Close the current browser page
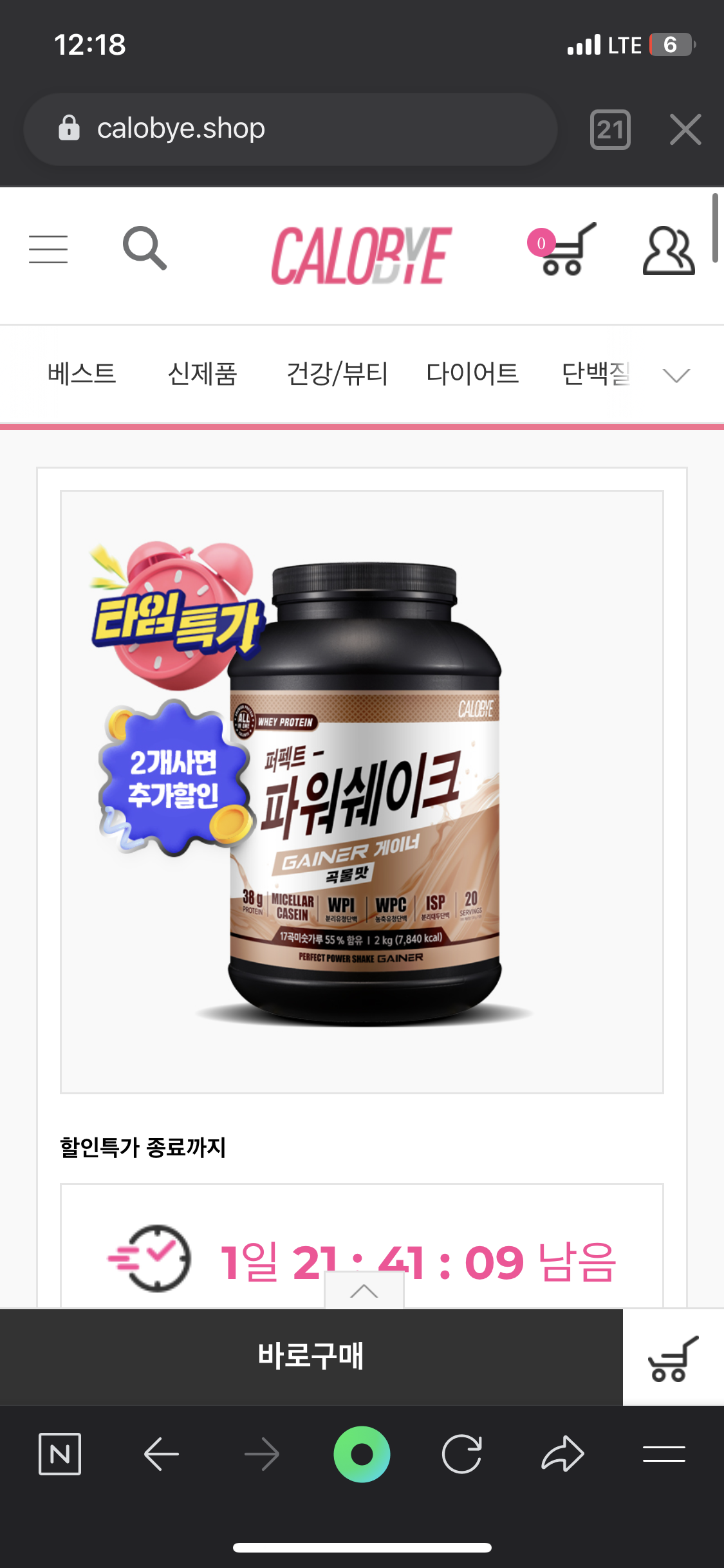724x1568 pixels. coord(685,129)
